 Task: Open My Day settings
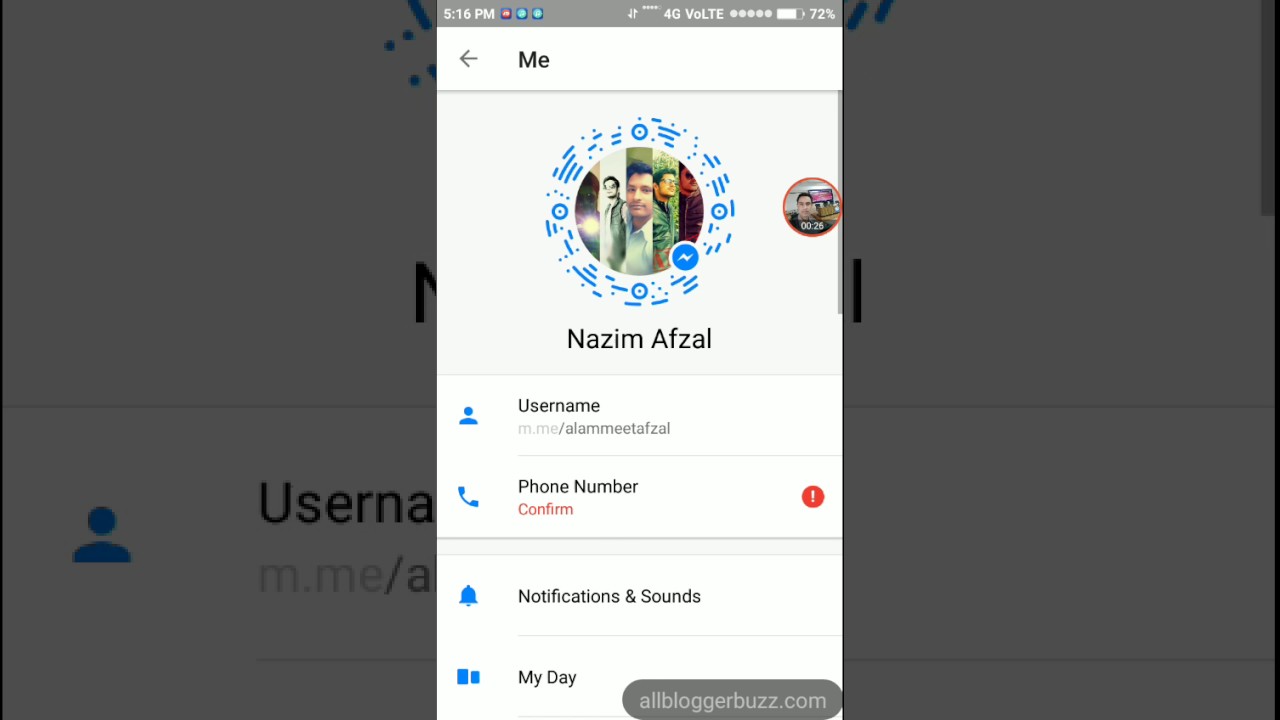point(640,677)
